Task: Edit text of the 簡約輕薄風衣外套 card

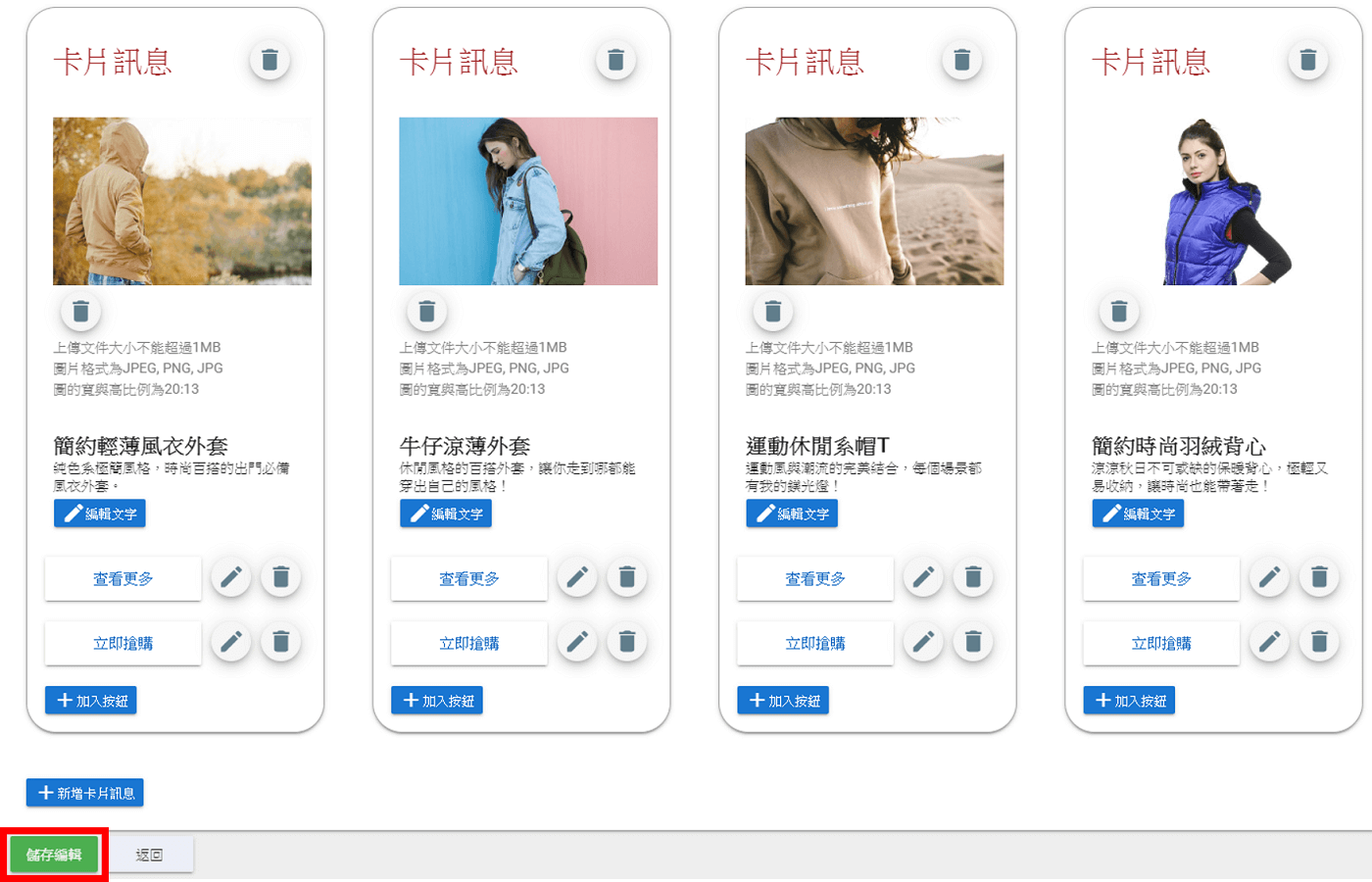Action: [100, 514]
